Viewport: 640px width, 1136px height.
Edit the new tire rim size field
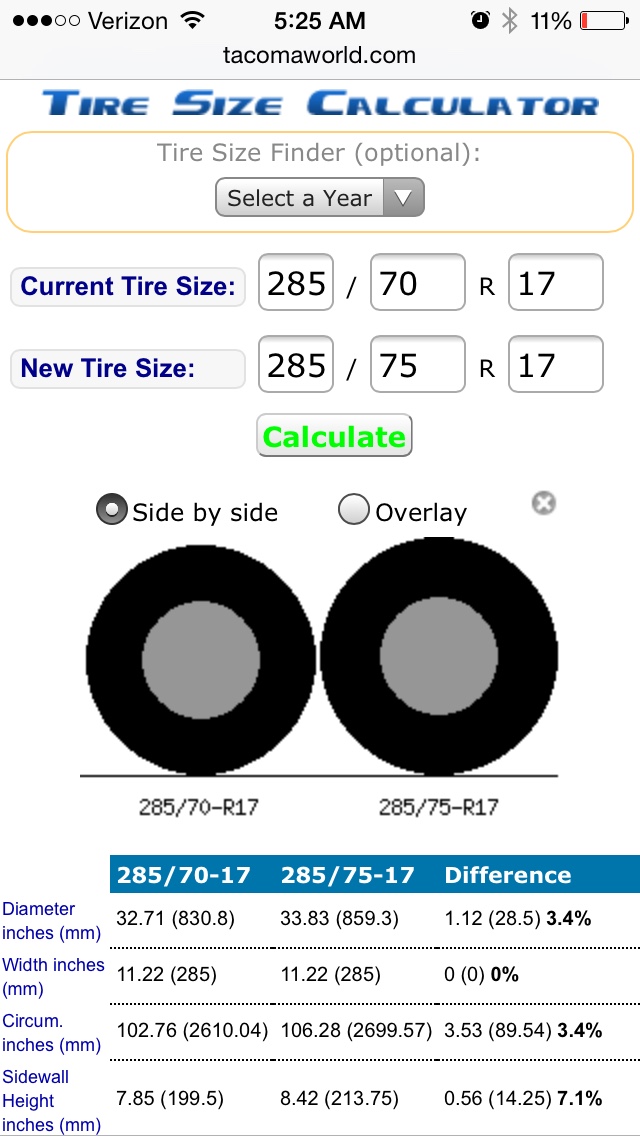[x=555, y=366]
